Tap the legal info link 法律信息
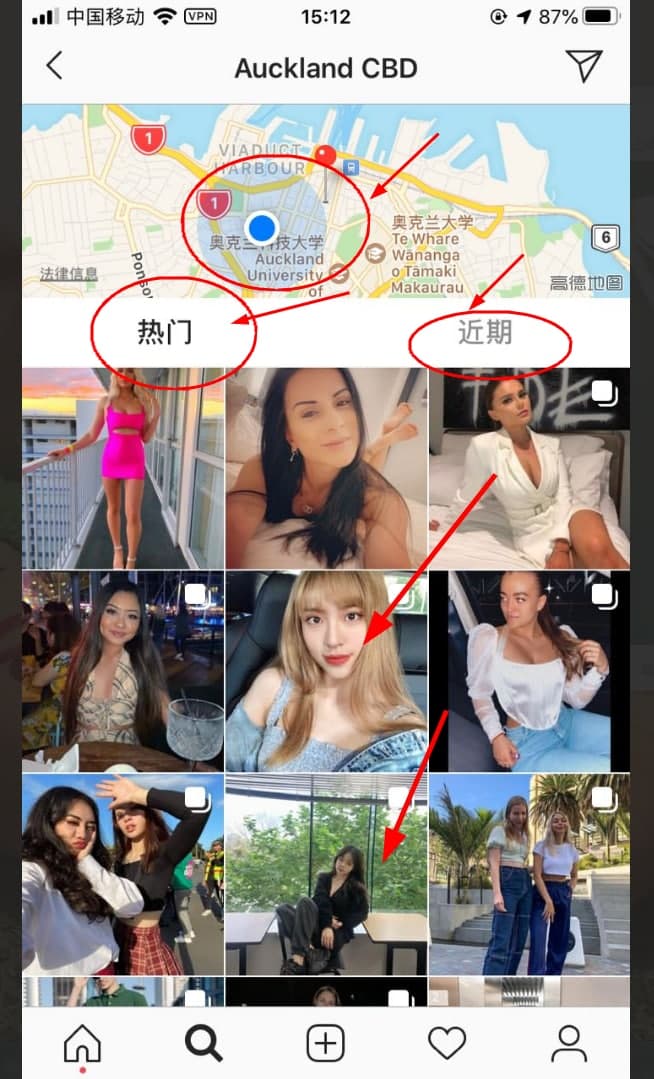The image size is (654, 1079). 69,274
